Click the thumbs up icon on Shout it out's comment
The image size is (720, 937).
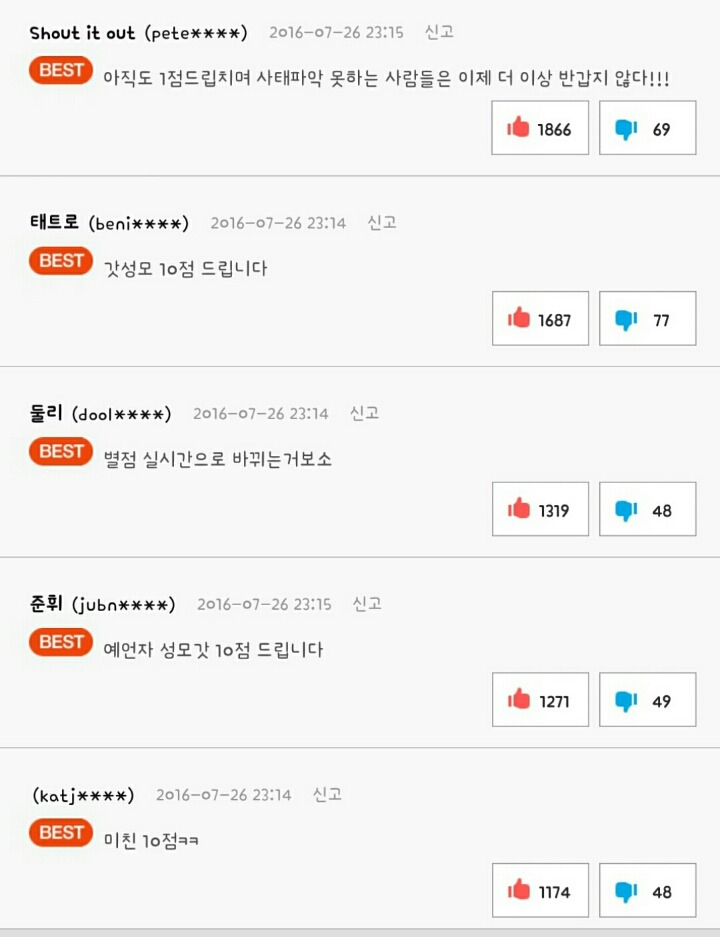[519, 128]
